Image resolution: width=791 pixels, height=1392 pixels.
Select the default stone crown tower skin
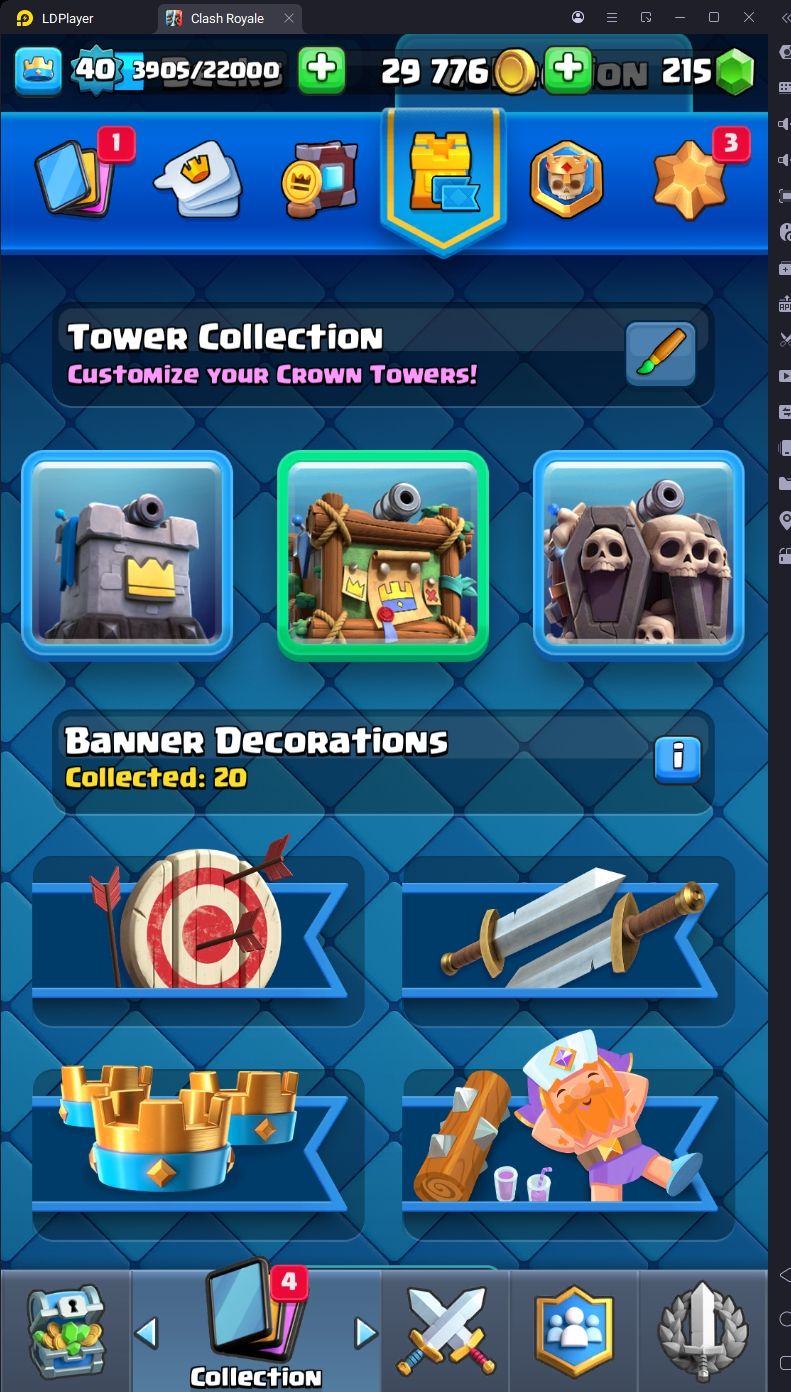(x=127, y=553)
